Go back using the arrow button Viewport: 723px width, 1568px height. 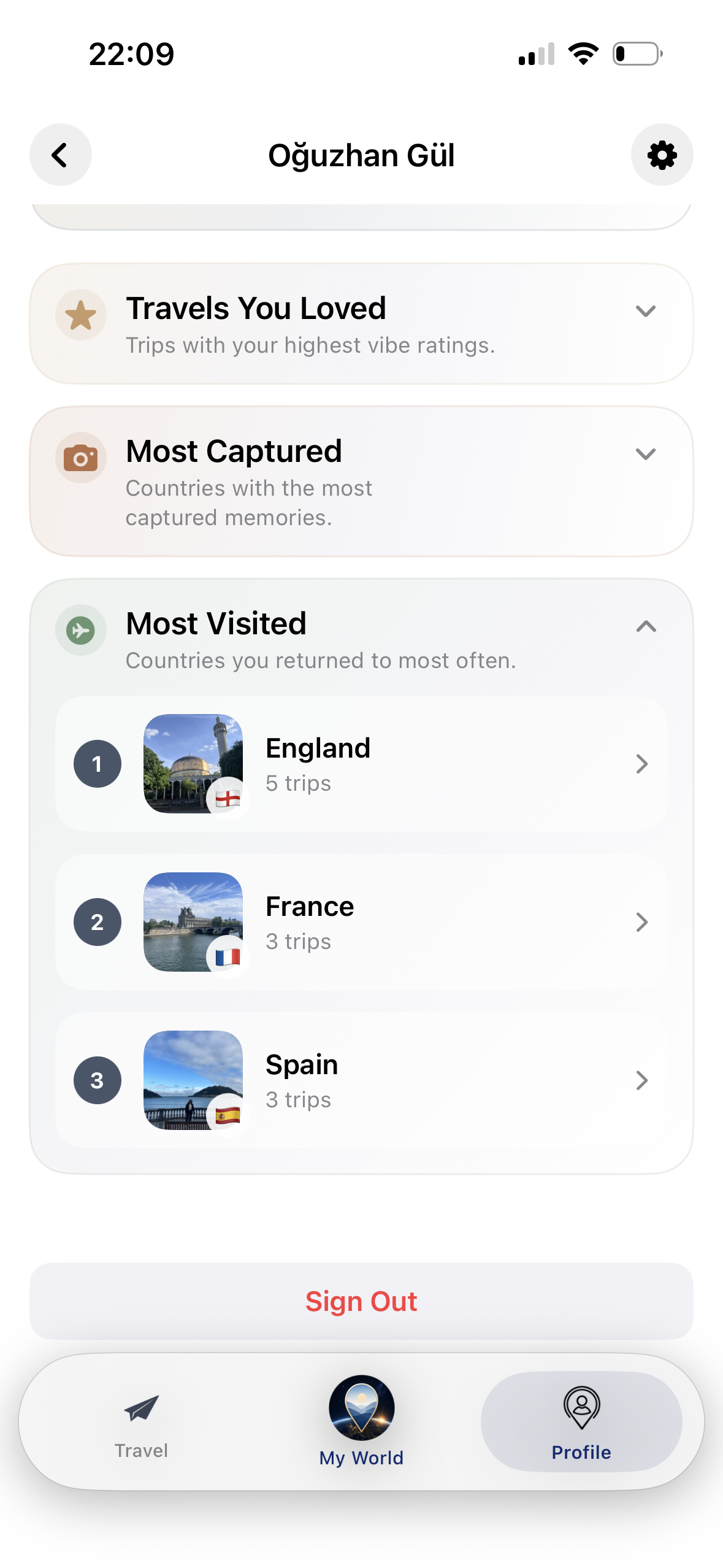[x=60, y=155]
